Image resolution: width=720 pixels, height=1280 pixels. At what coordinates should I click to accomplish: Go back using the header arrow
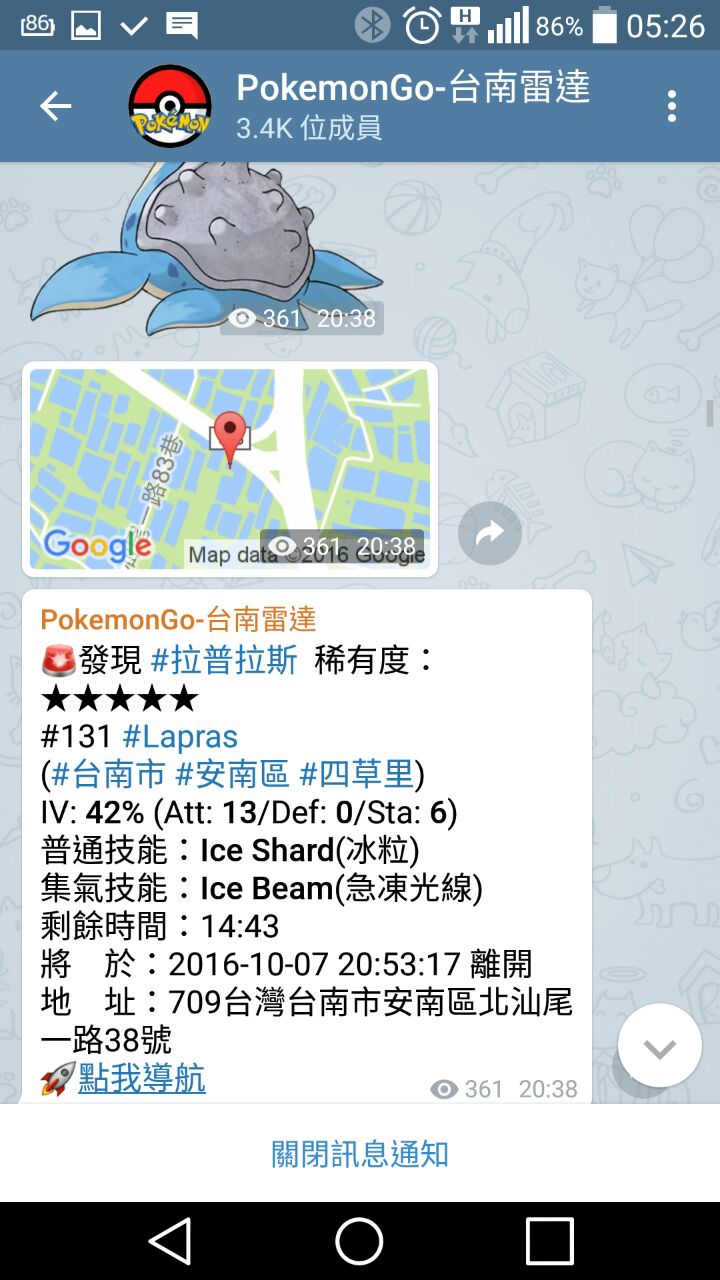55,106
